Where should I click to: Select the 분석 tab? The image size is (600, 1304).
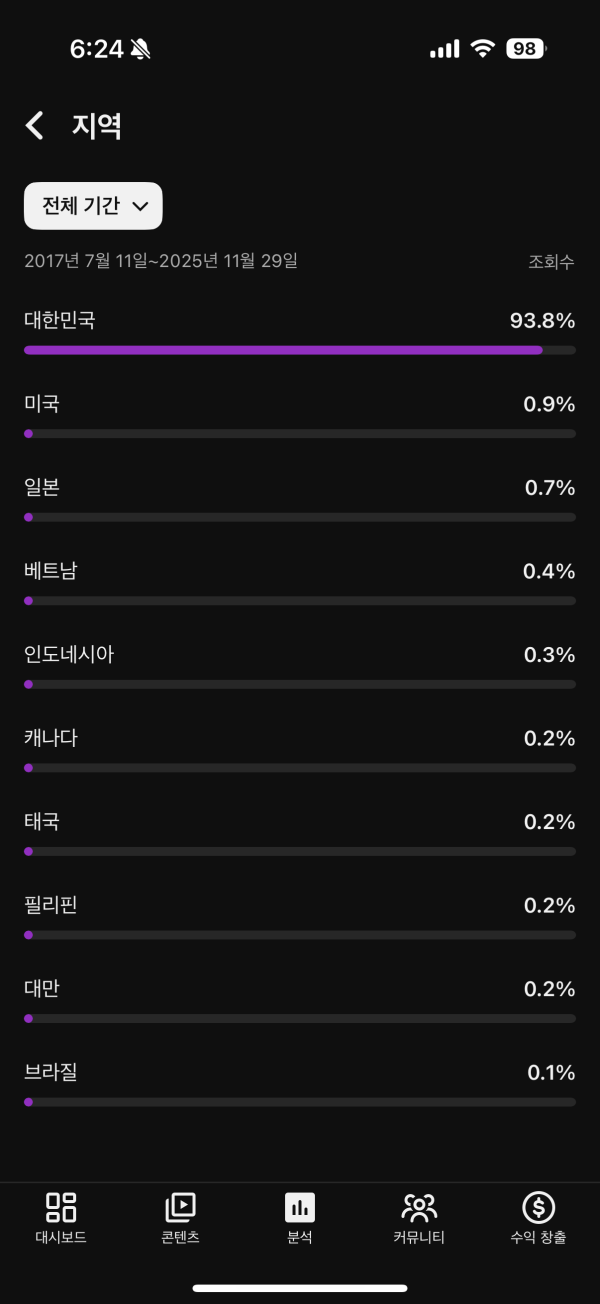coord(299,1217)
